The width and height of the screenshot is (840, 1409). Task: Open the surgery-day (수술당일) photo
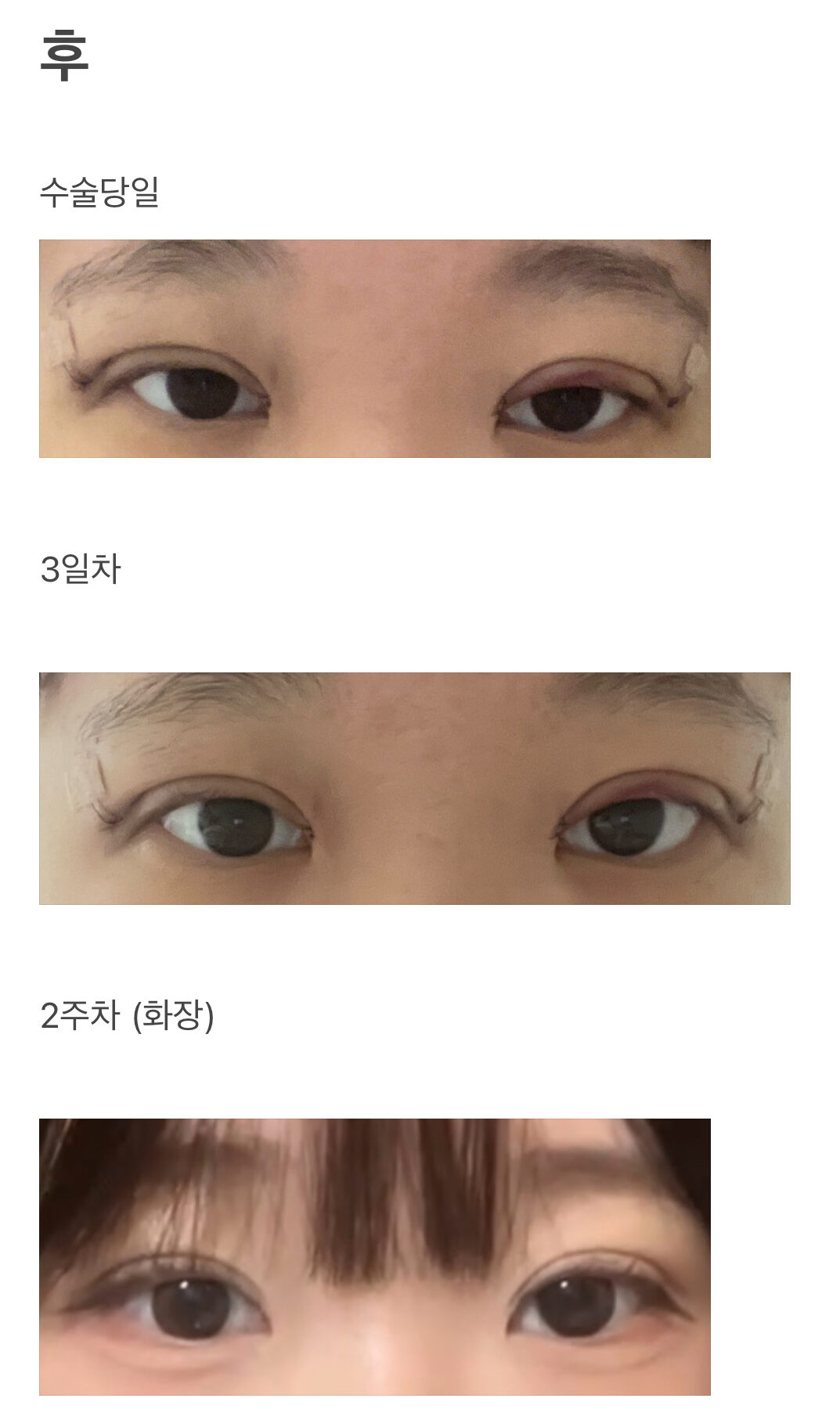tap(374, 348)
